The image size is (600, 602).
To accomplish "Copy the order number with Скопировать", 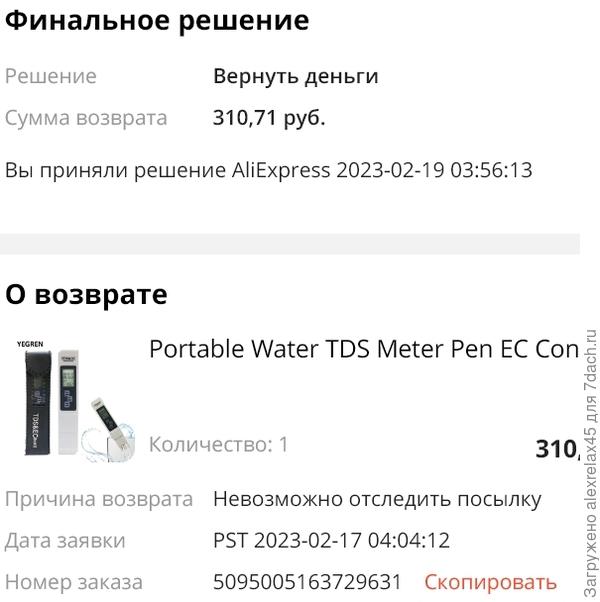I will [x=490, y=582].
